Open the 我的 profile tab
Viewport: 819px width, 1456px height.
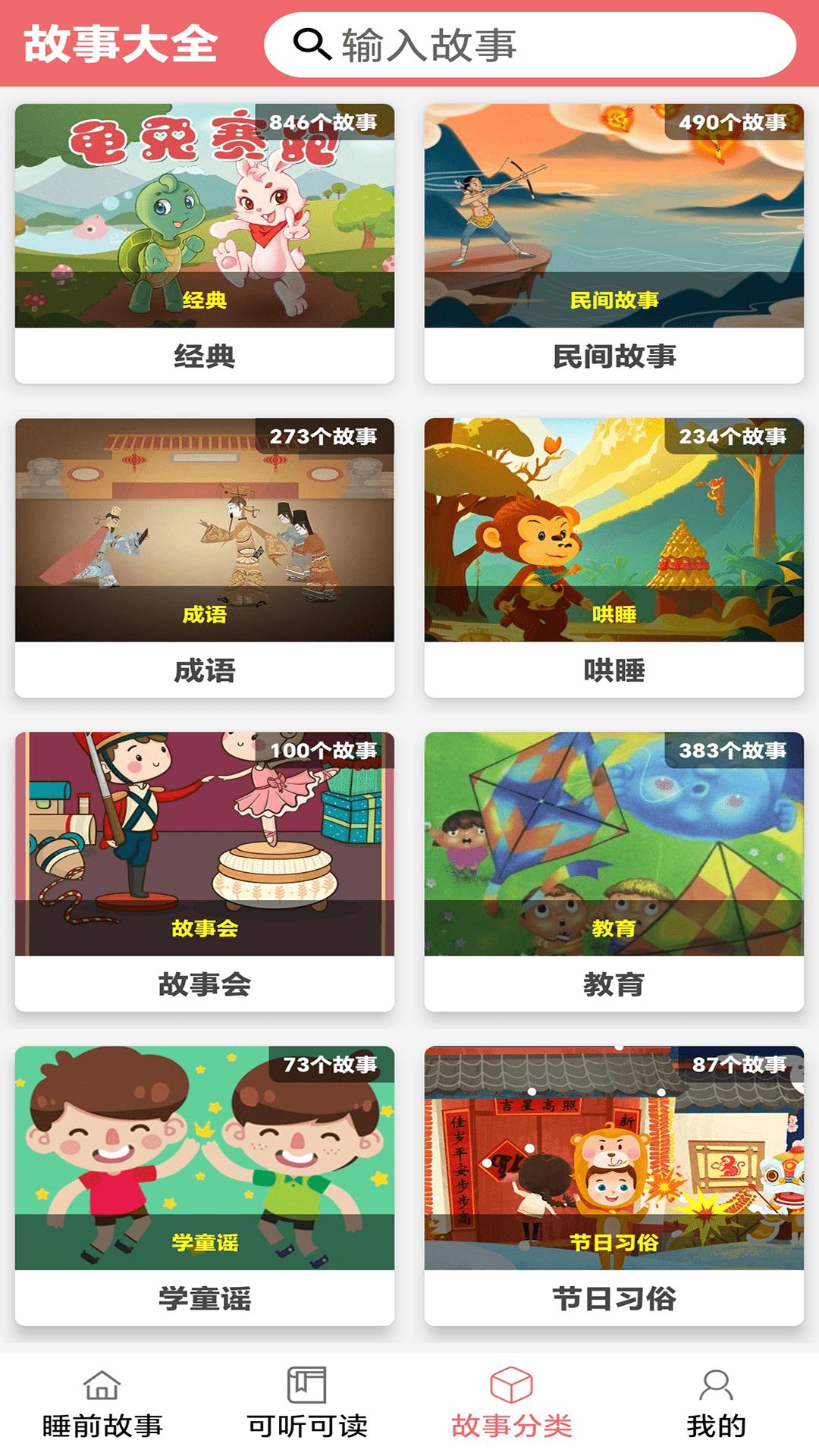716,1404
